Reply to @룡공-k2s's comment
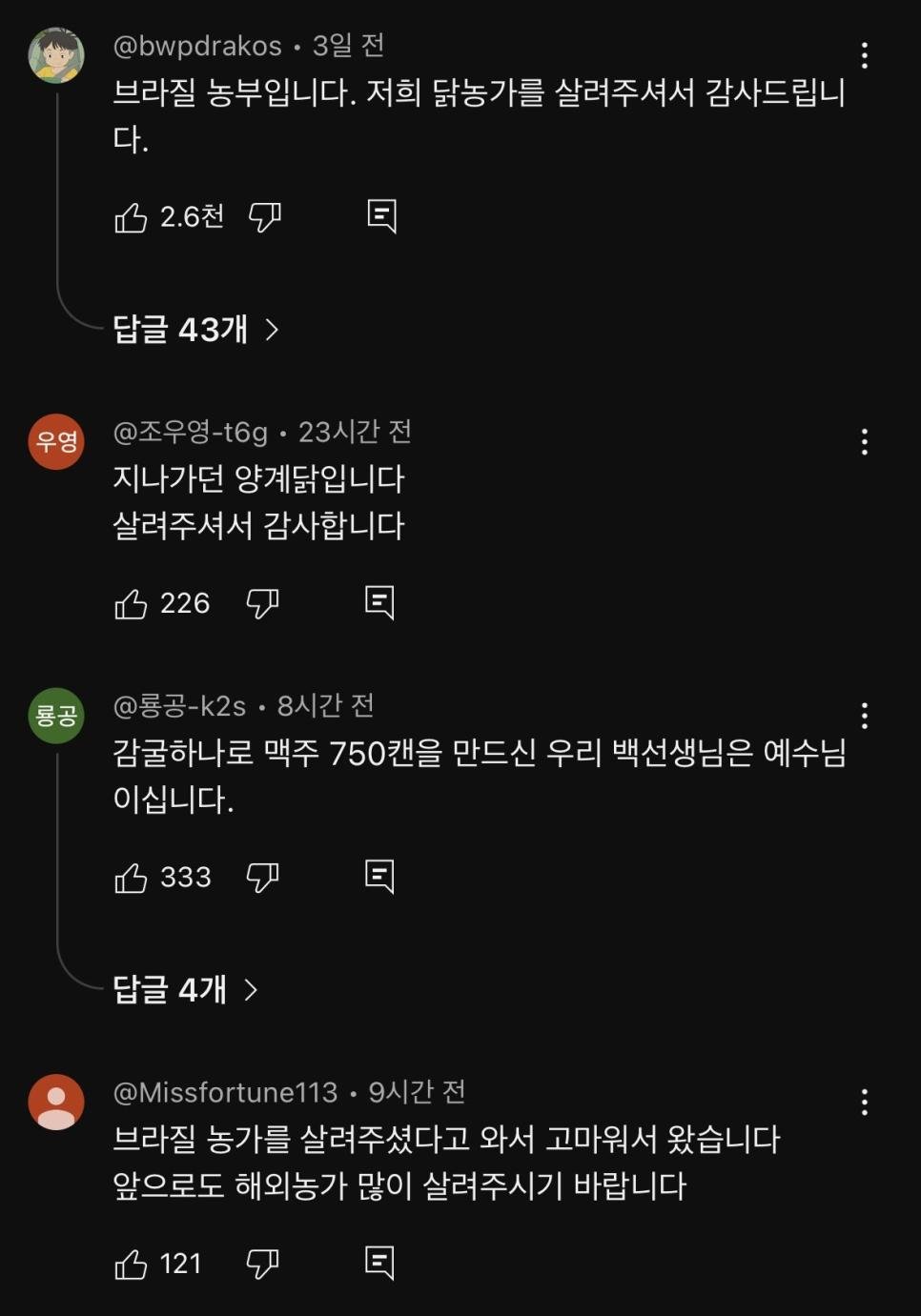921x1316 pixels. click(x=379, y=876)
